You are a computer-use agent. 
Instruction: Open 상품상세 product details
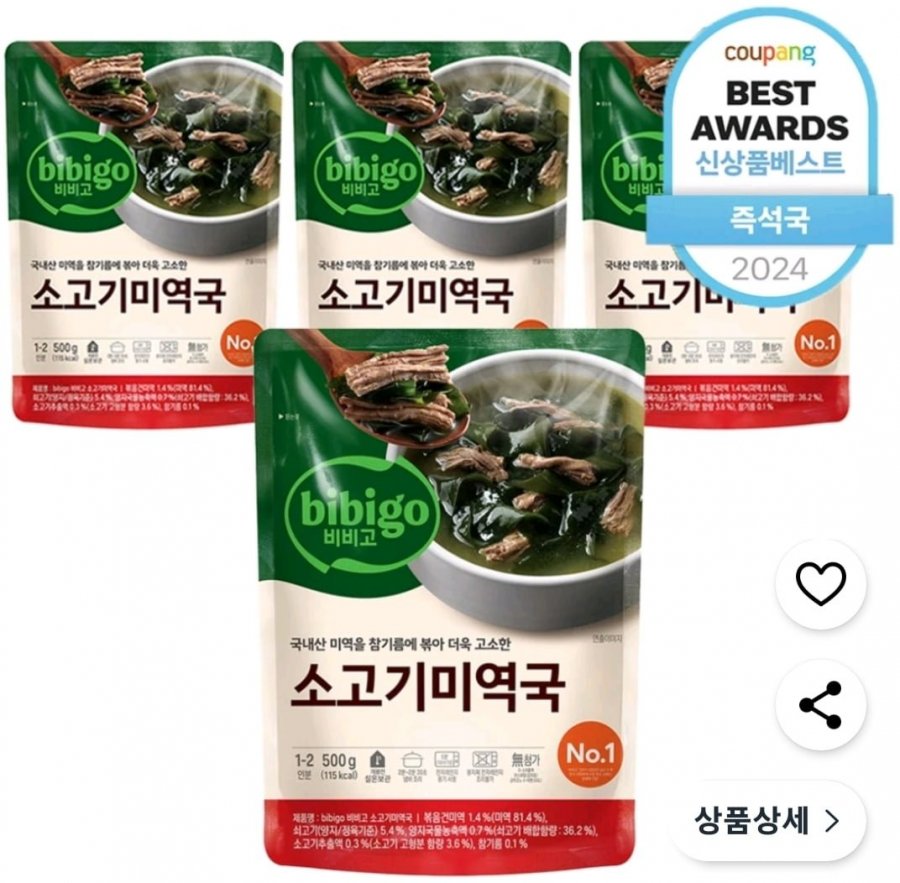pos(767,821)
